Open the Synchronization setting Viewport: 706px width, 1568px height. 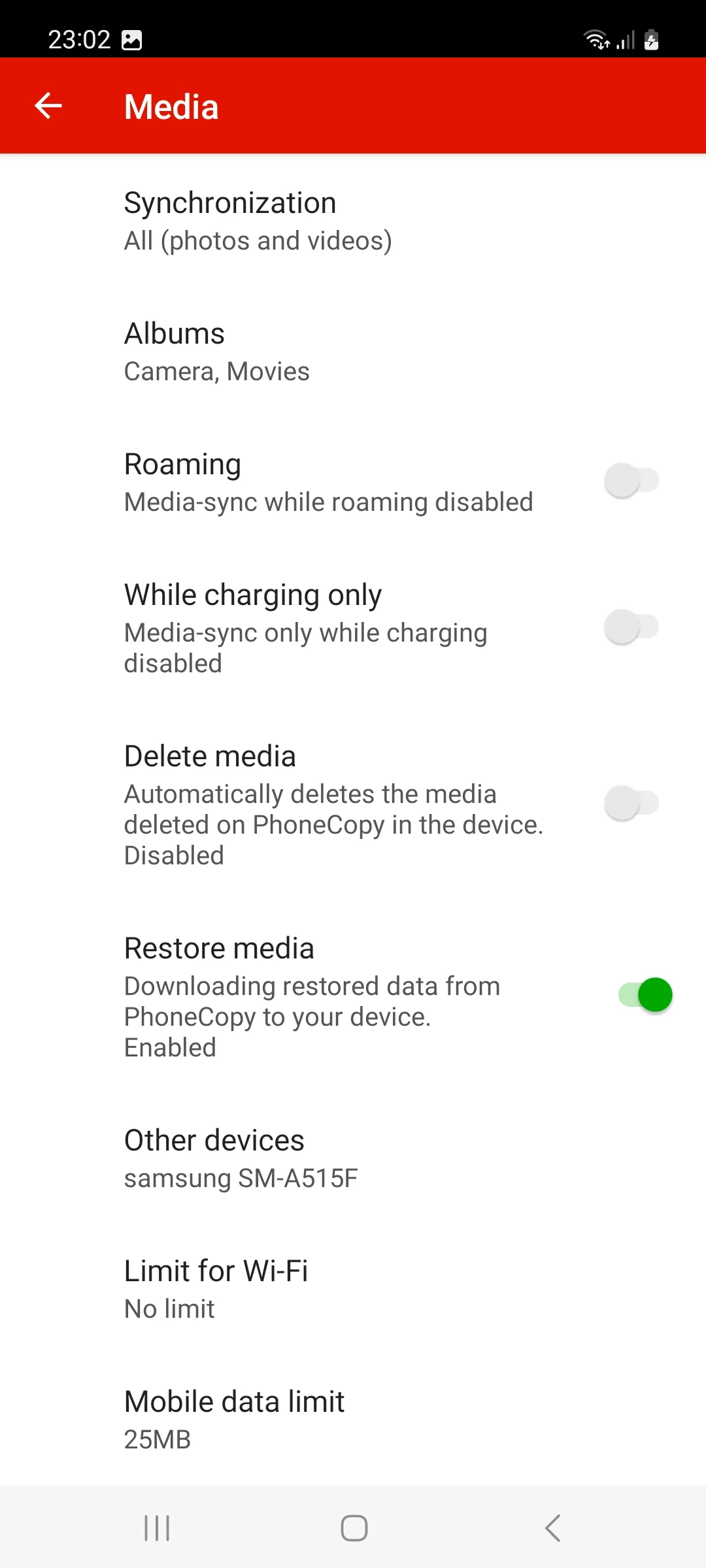click(x=258, y=221)
